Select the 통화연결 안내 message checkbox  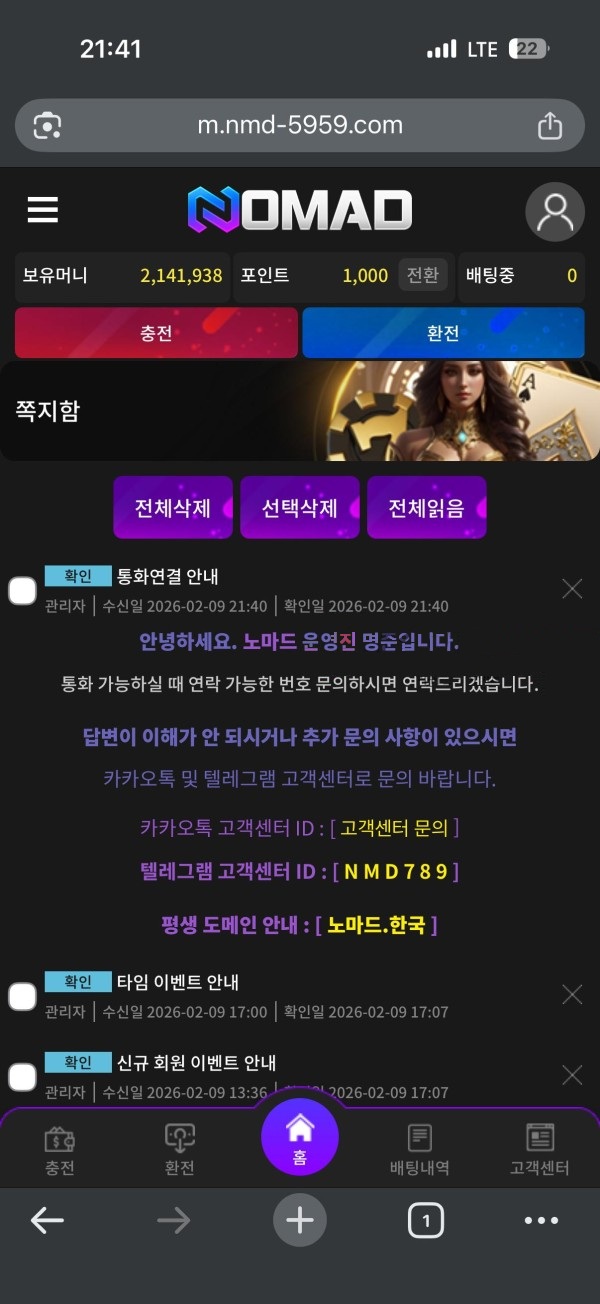(x=23, y=591)
